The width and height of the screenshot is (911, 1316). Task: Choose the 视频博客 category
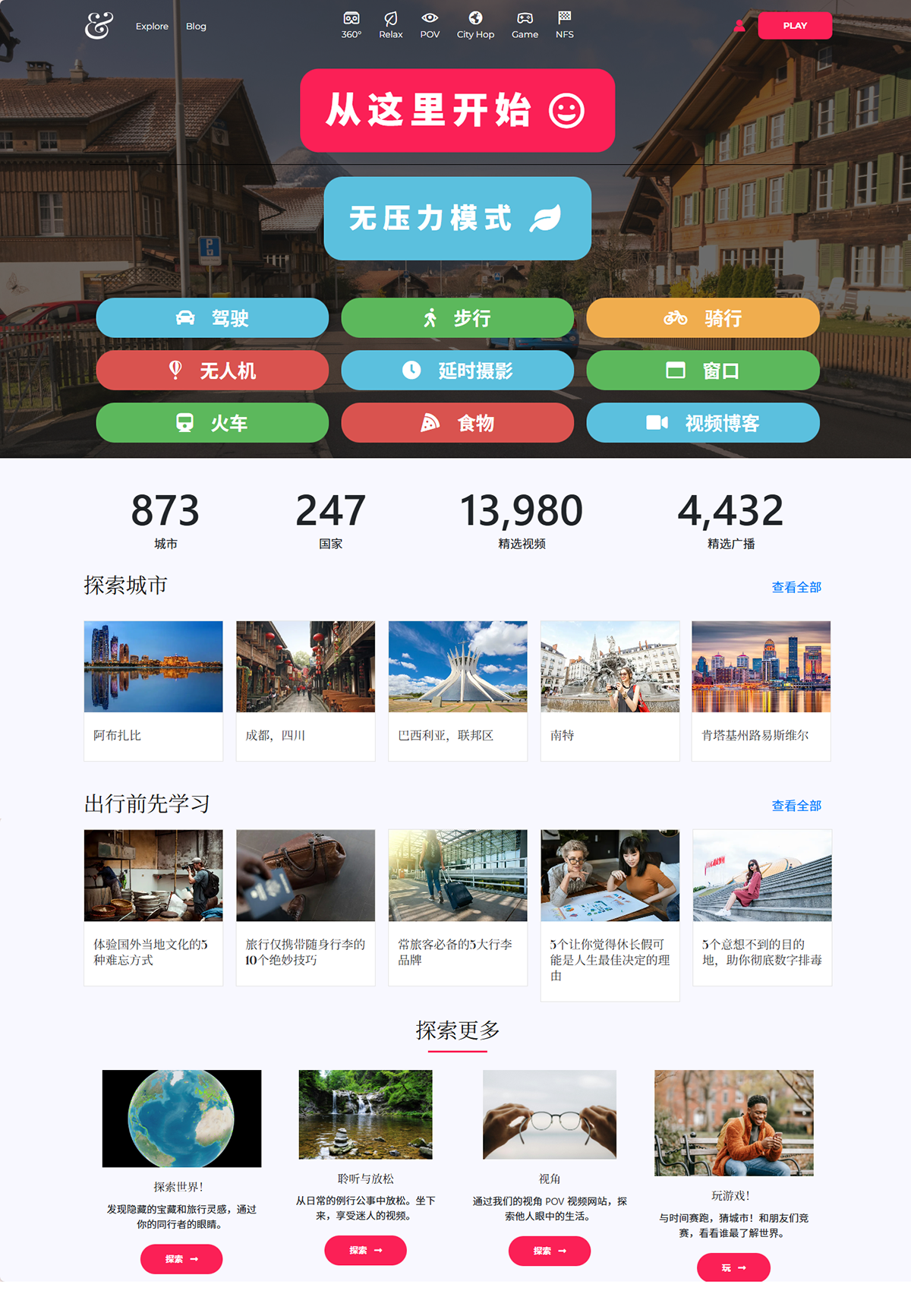point(702,422)
